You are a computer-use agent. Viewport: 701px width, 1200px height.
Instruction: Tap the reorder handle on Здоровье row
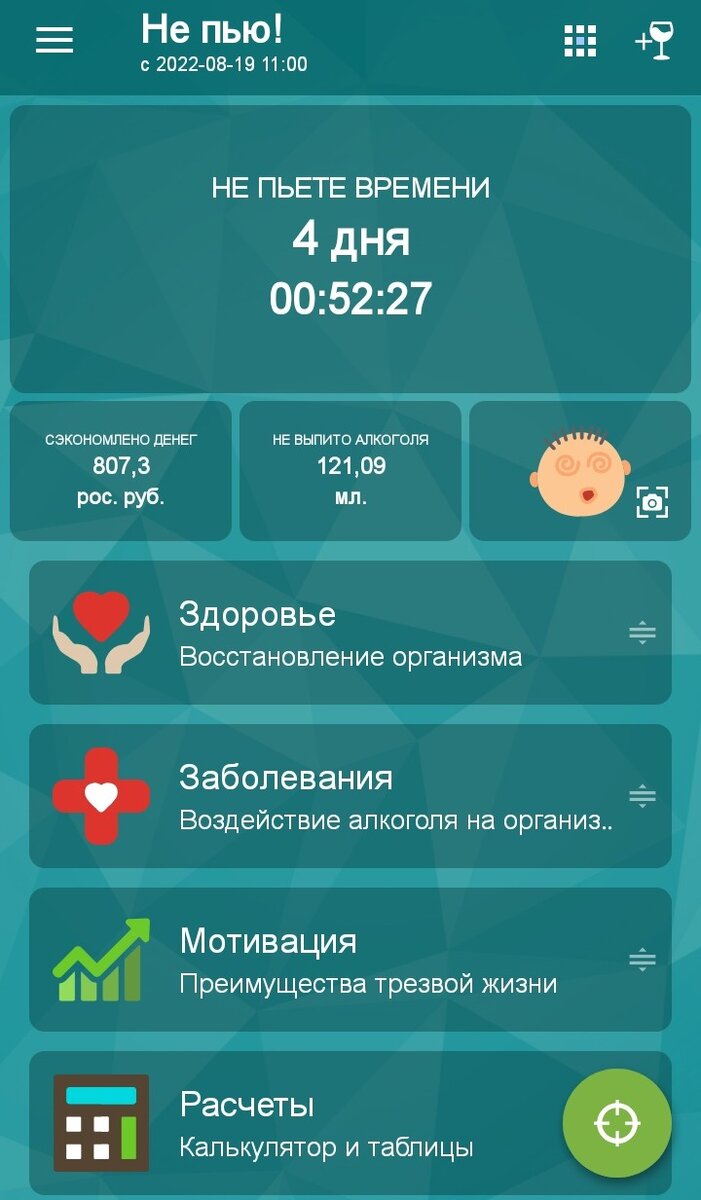[642, 633]
